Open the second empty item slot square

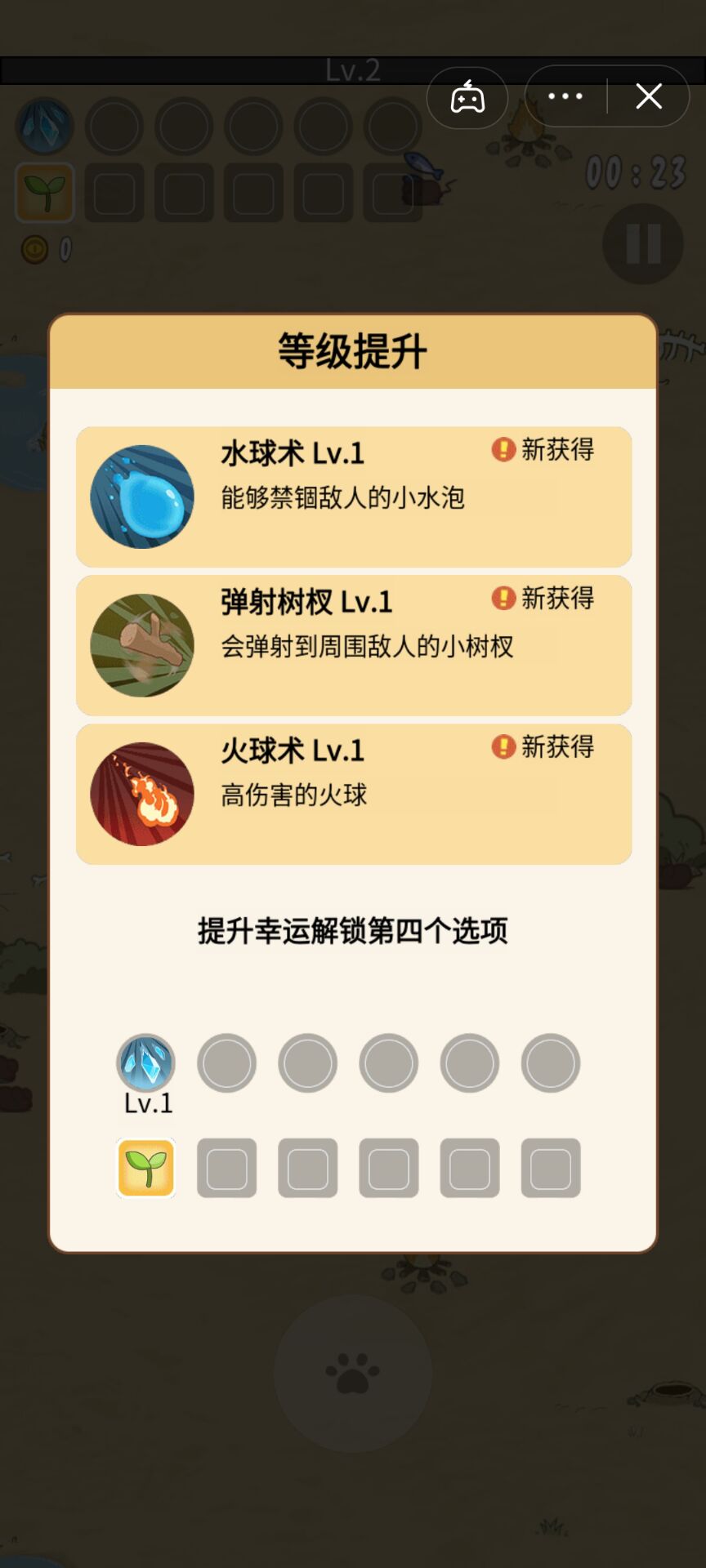pos(226,1168)
